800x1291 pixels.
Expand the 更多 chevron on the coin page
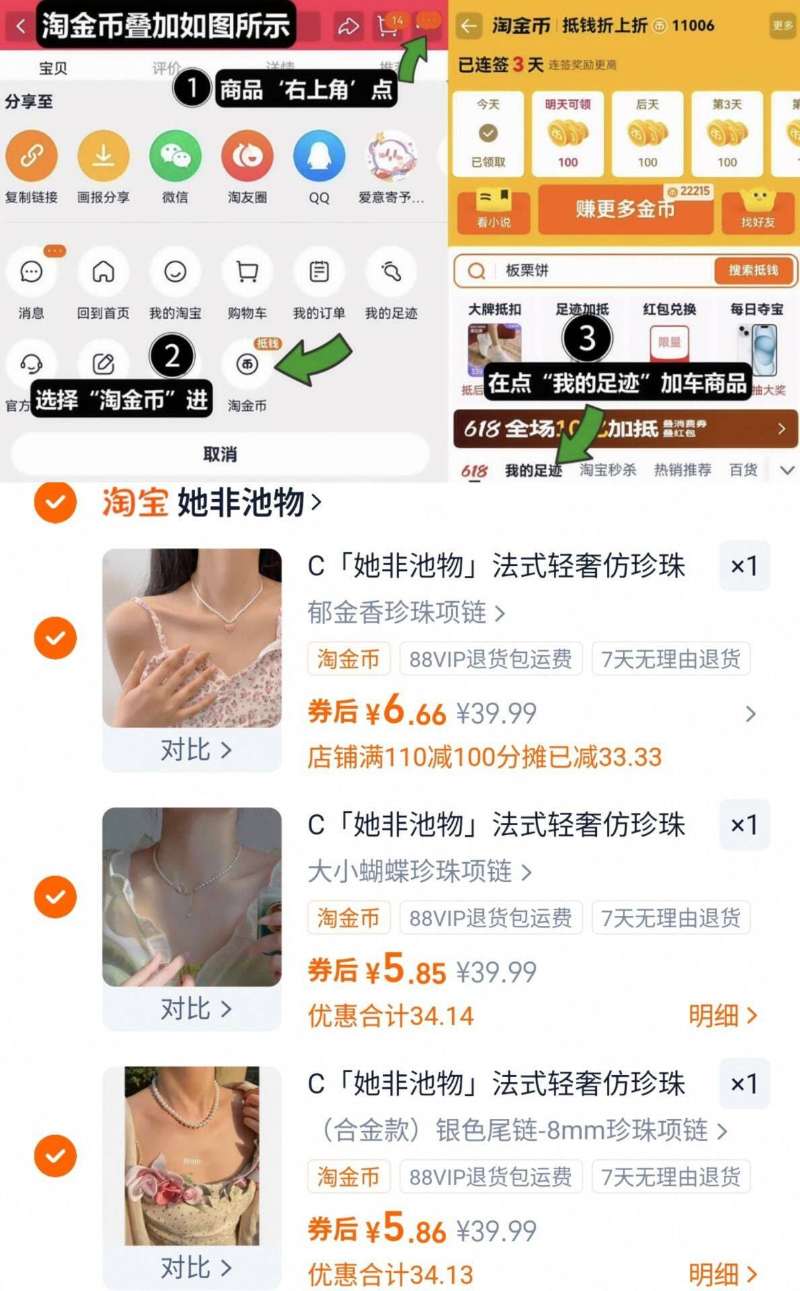coord(784,24)
